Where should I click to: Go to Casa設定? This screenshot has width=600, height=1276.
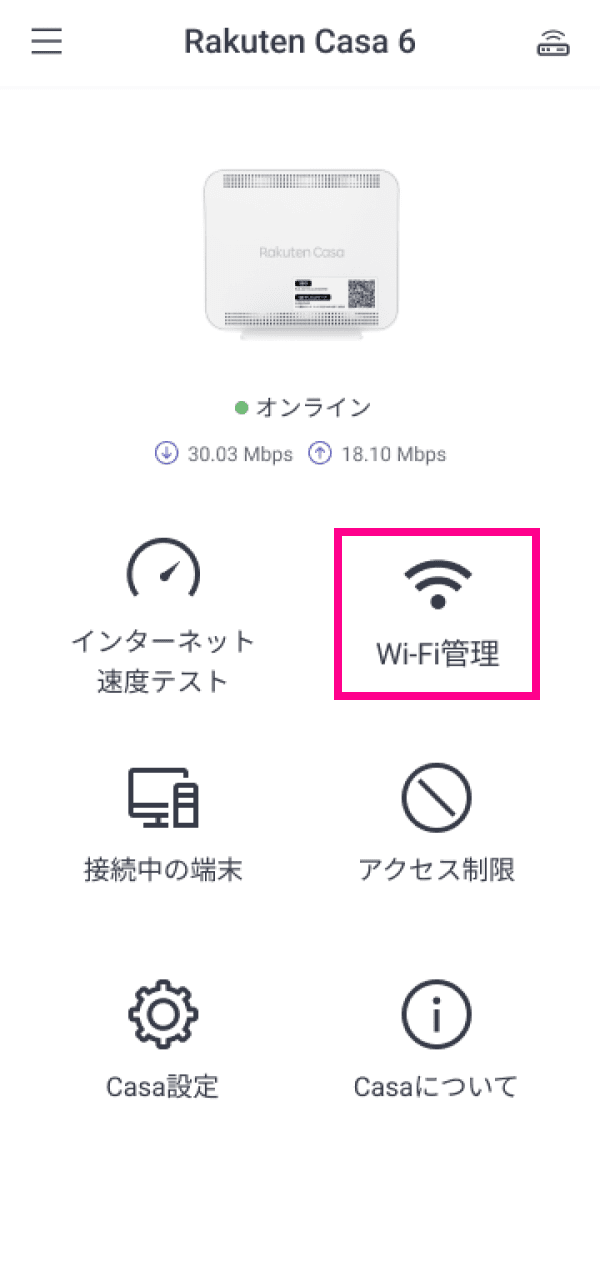click(x=163, y=1040)
